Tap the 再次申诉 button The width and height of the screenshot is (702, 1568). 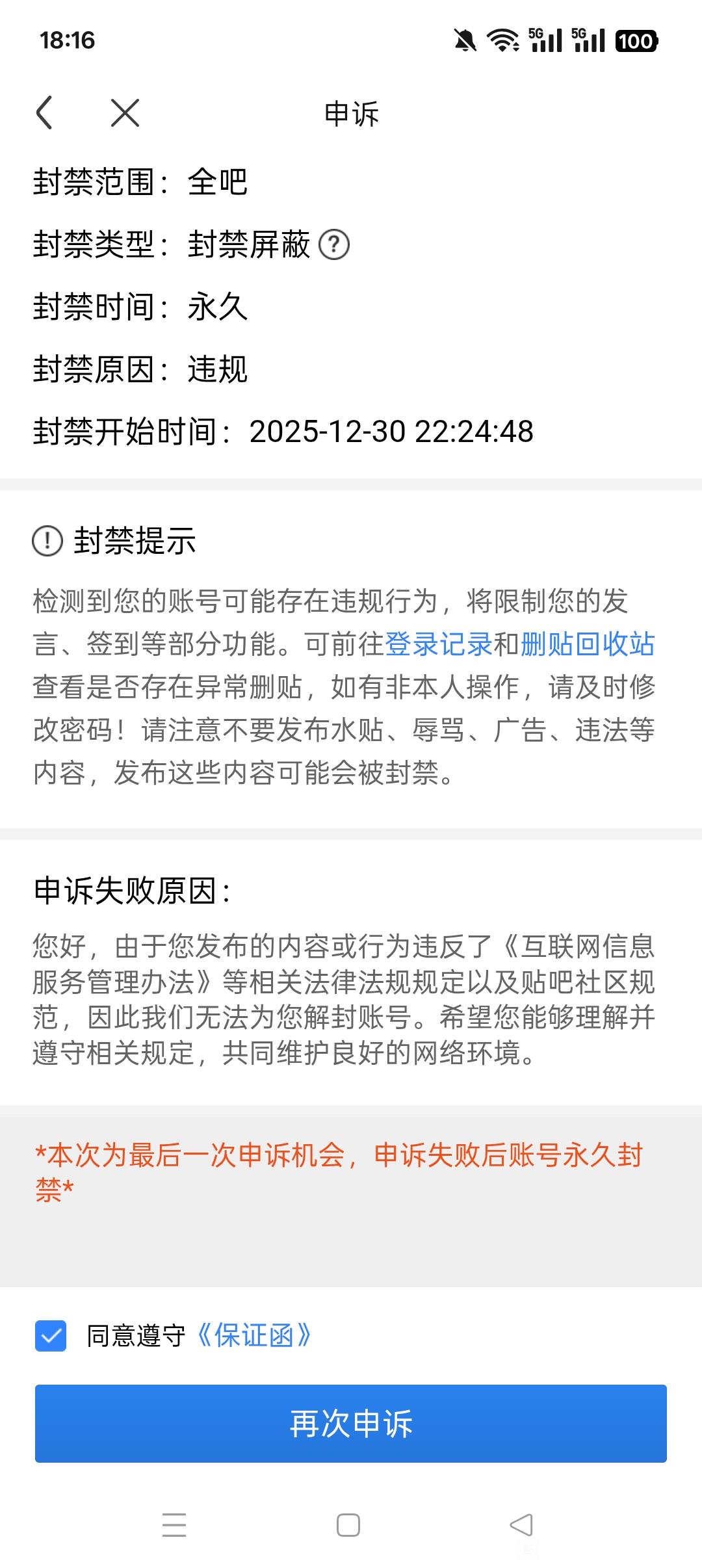[x=351, y=1424]
